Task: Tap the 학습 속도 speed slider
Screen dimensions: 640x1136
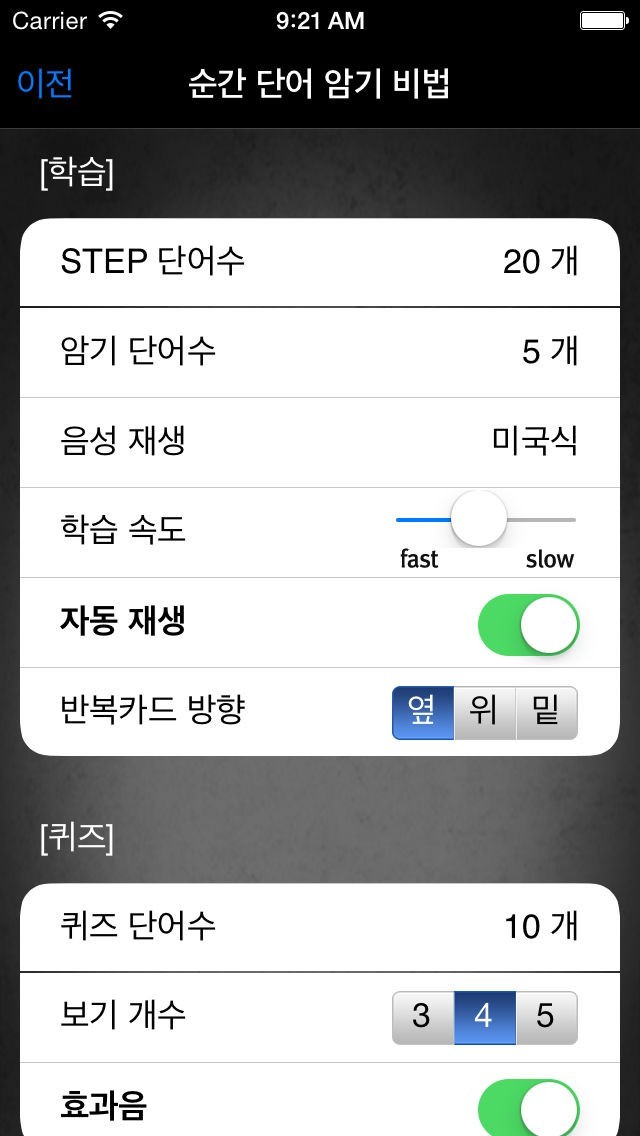Action: (479, 519)
